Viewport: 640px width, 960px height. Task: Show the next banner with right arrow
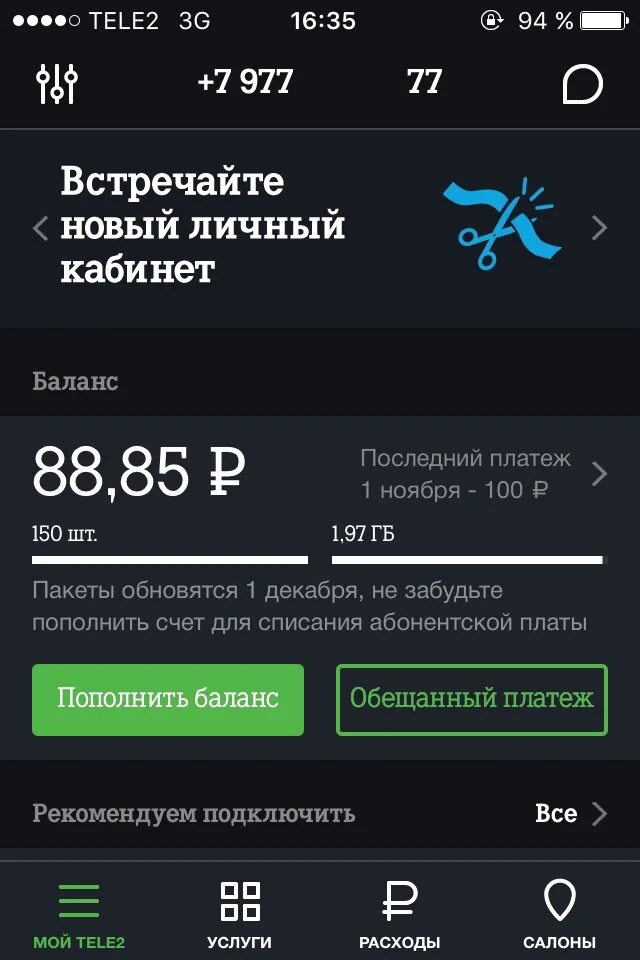[x=600, y=228]
